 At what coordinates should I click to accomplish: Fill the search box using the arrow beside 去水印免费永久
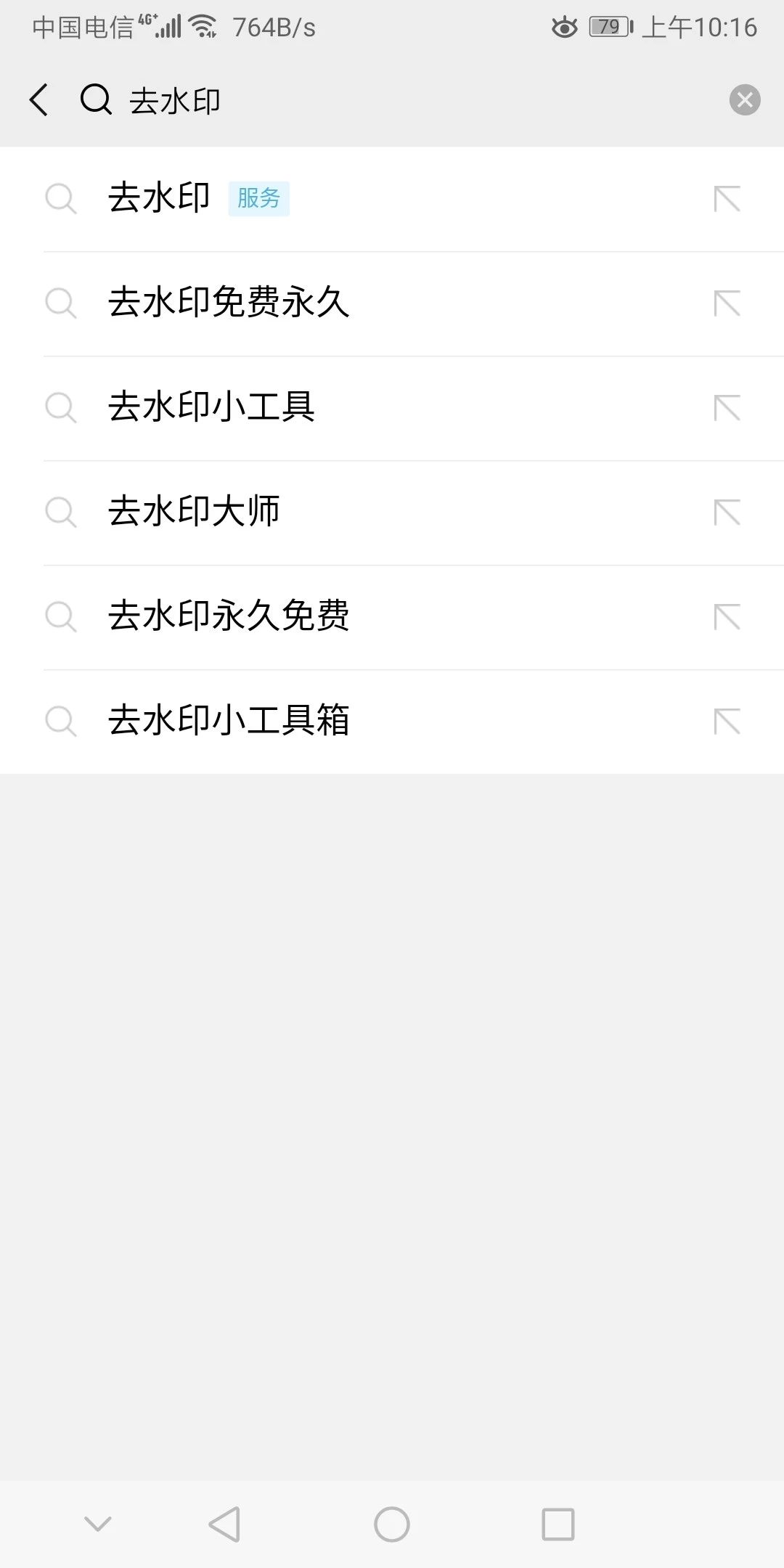727,303
